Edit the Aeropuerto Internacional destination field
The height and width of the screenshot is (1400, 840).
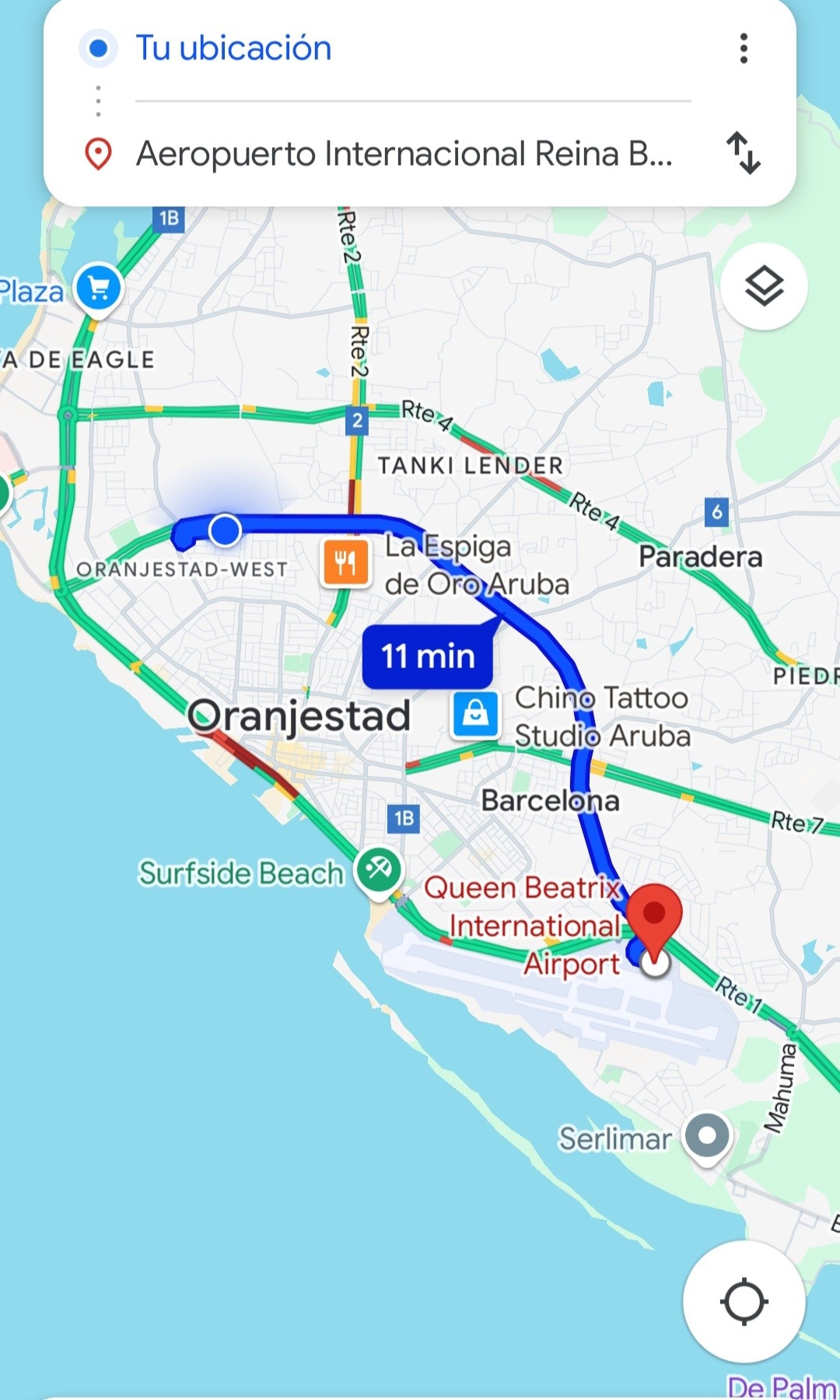(x=404, y=153)
